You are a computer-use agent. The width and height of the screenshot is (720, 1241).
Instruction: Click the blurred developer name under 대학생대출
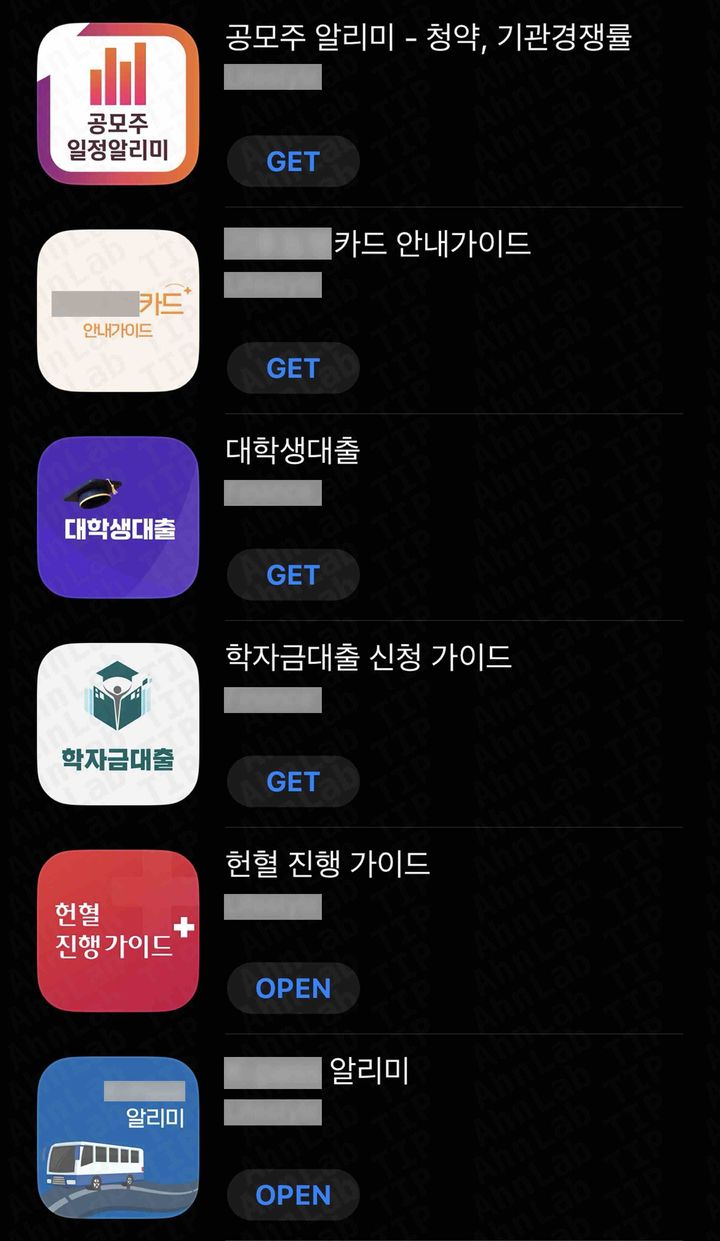(x=272, y=493)
